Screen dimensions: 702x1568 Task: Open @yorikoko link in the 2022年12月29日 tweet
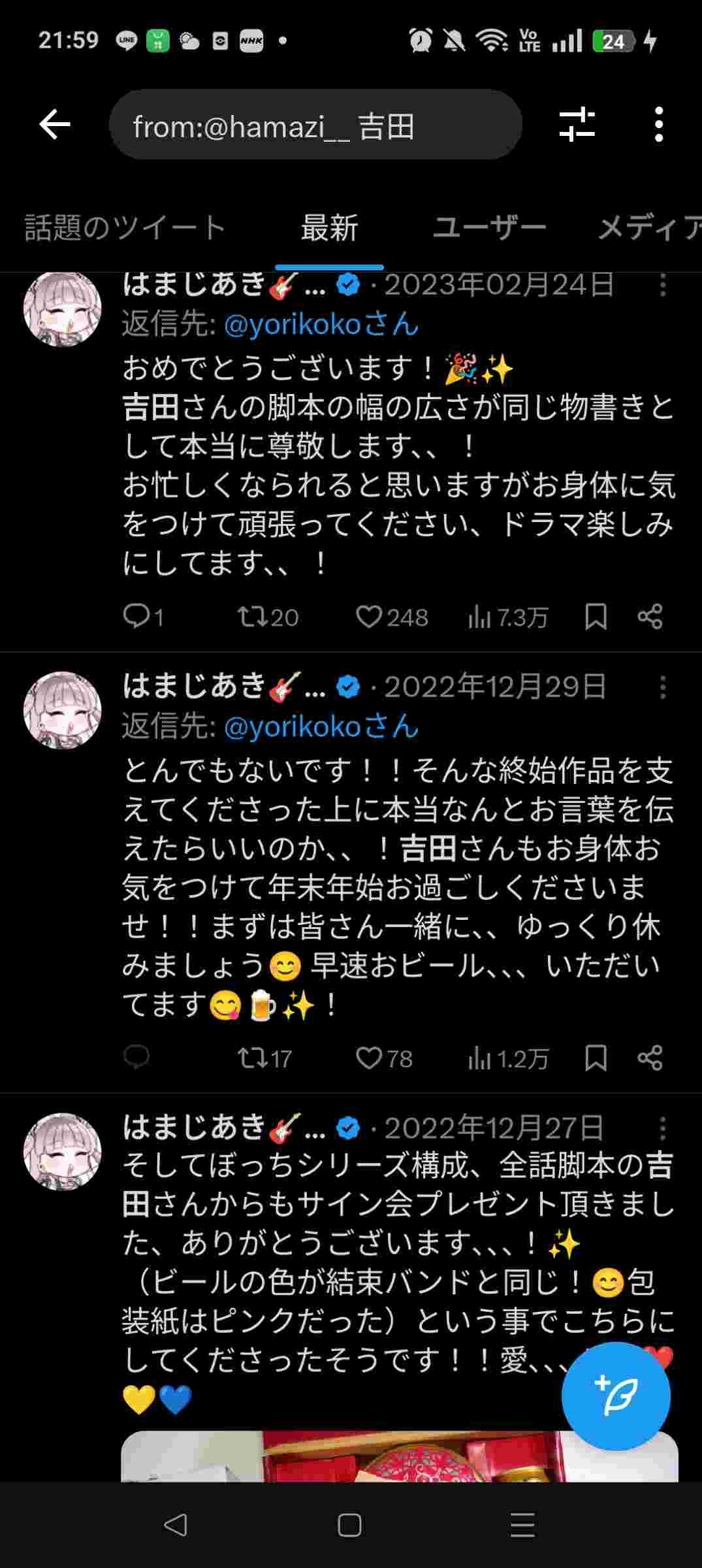pos(293,727)
